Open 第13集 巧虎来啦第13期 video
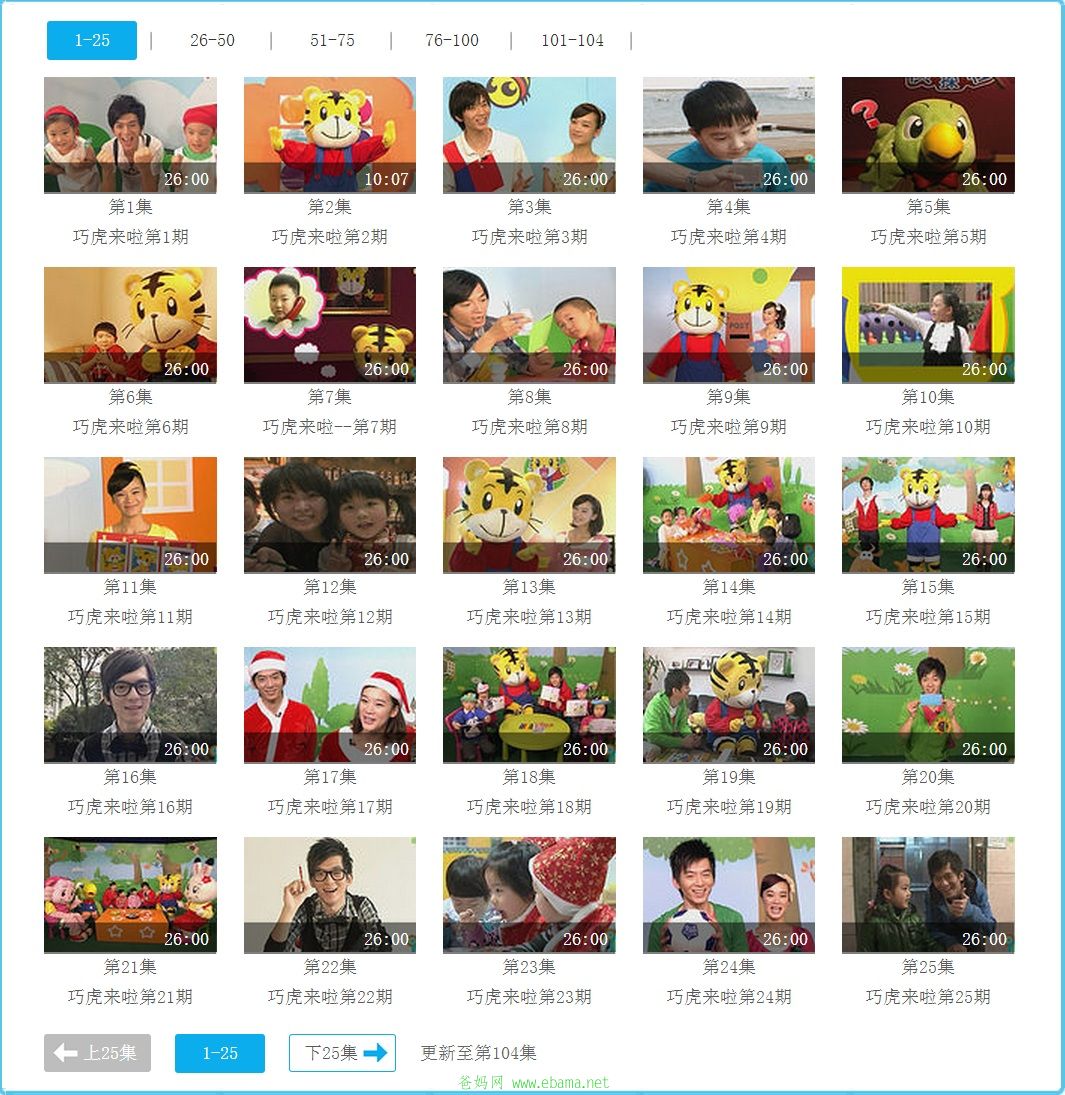 pos(529,515)
